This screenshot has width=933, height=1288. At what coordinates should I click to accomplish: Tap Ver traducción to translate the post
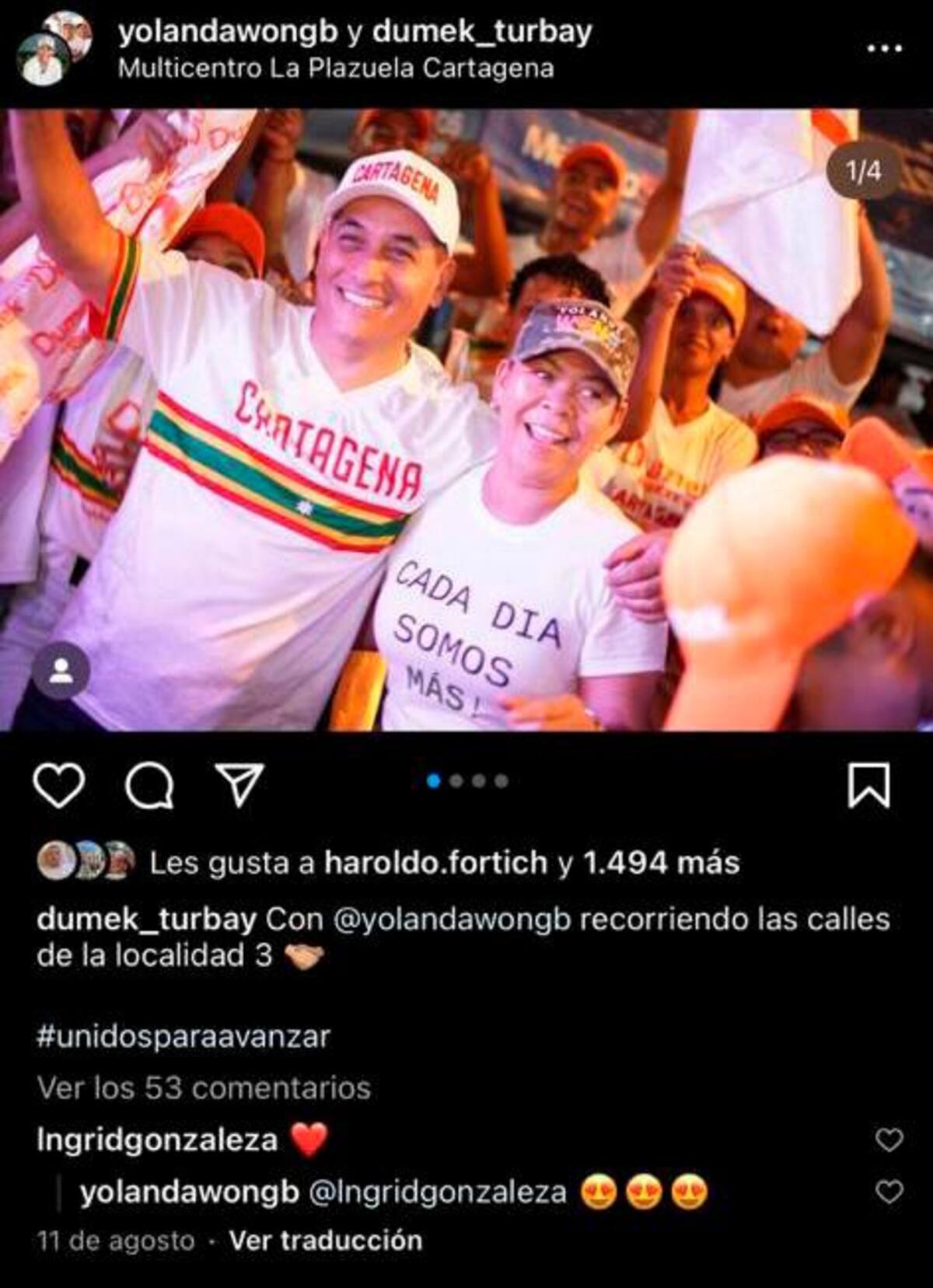click(x=325, y=1240)
